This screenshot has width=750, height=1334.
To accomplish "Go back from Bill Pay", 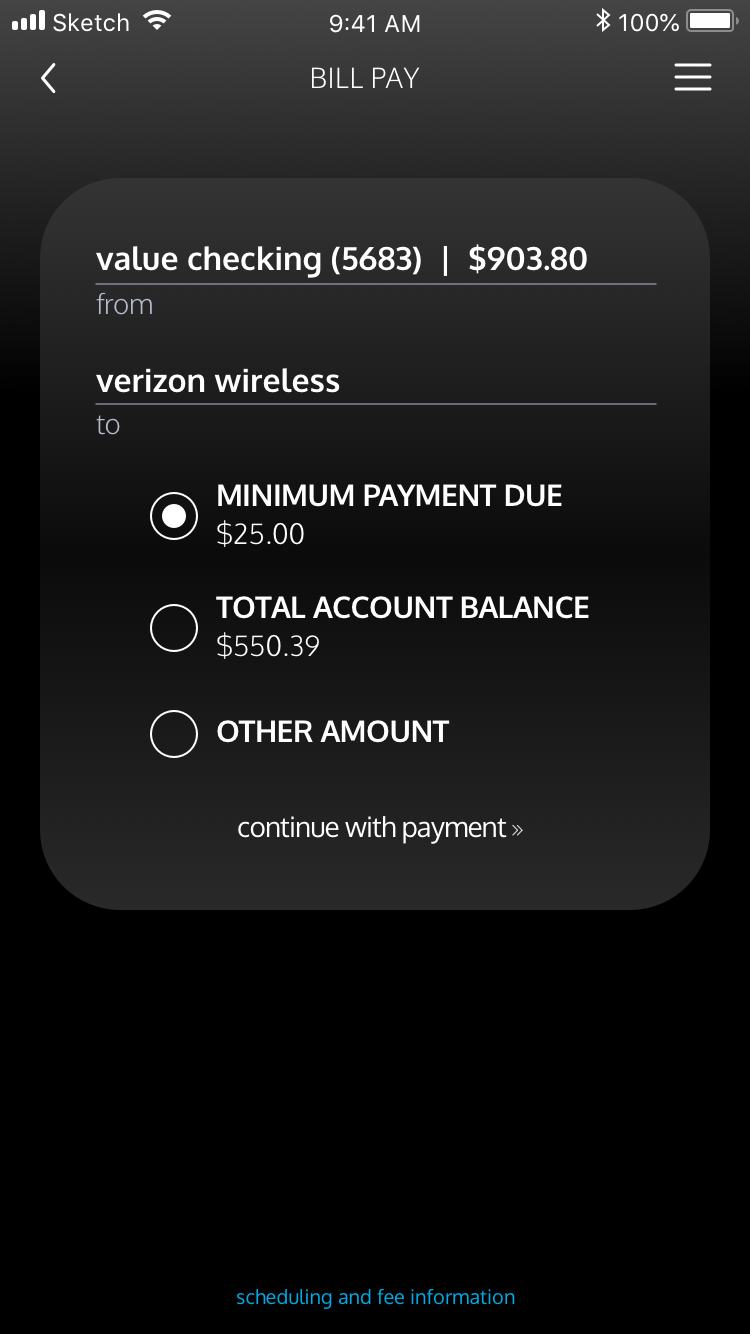I will click(48, 78).
